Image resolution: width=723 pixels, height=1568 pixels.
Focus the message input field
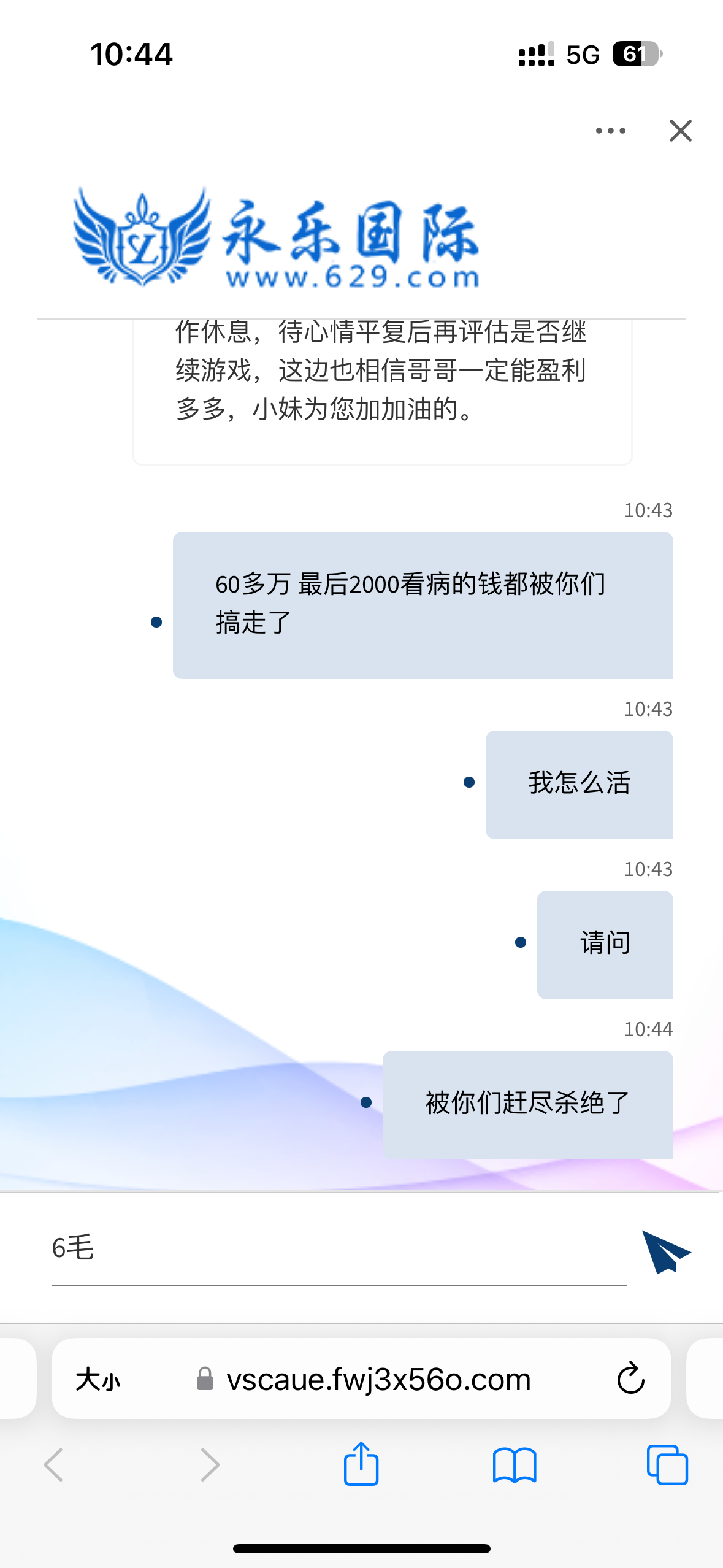pyautogui.click(x=339, y=1249)
